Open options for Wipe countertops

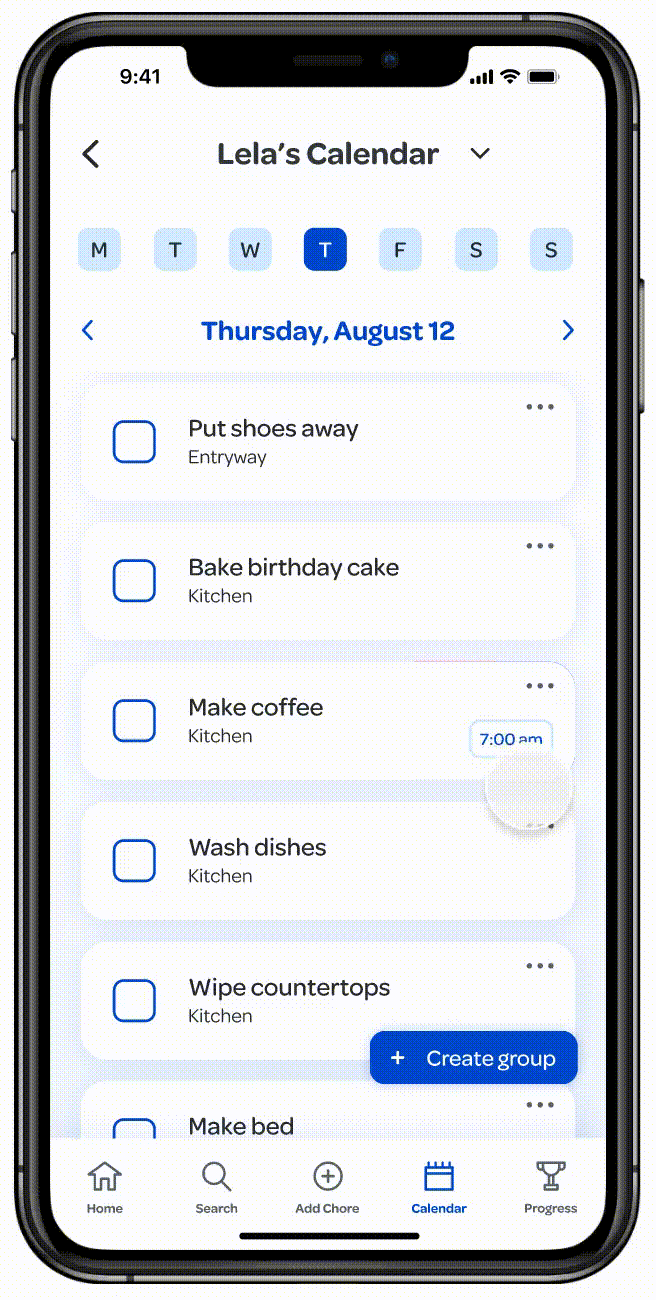point(539,966)
